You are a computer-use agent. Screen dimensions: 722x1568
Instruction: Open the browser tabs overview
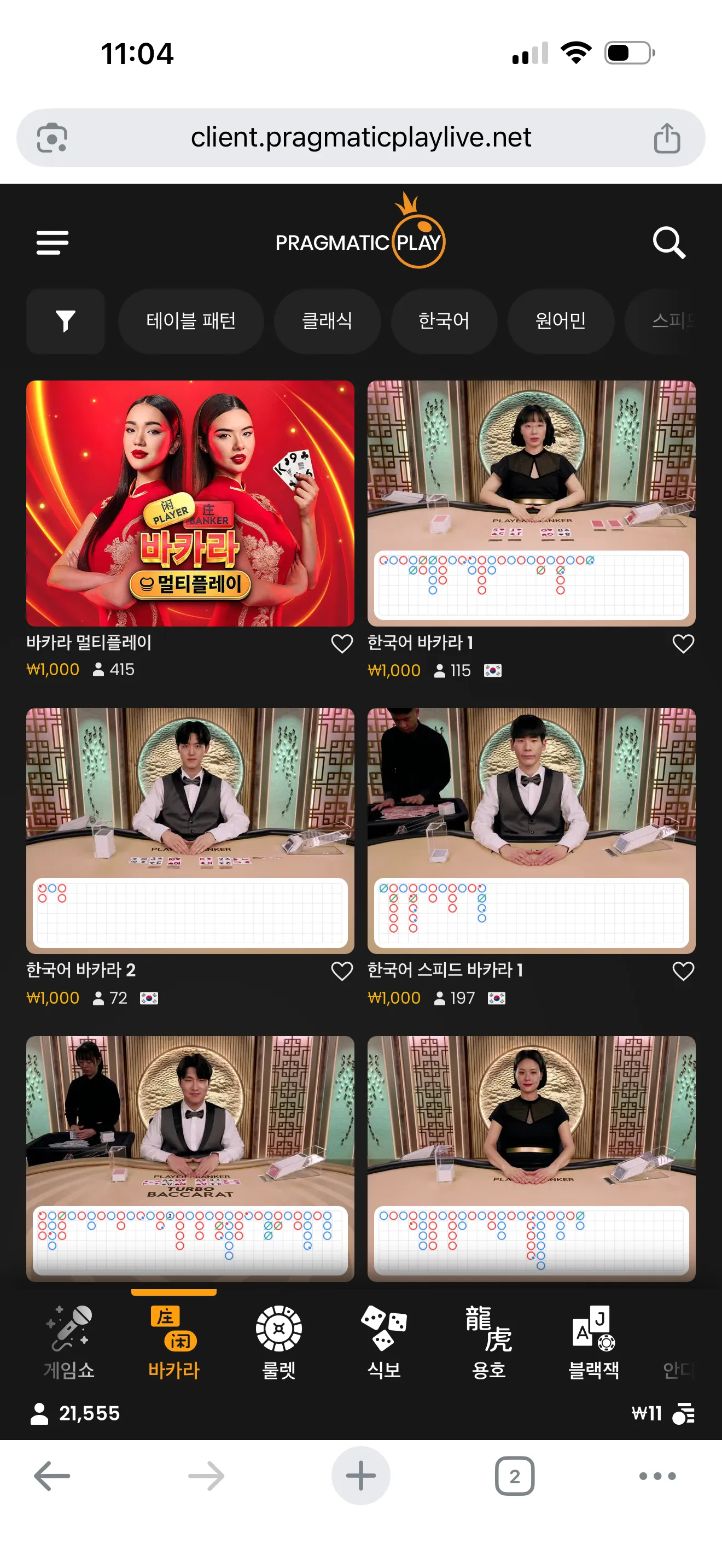click(514, 1476)
